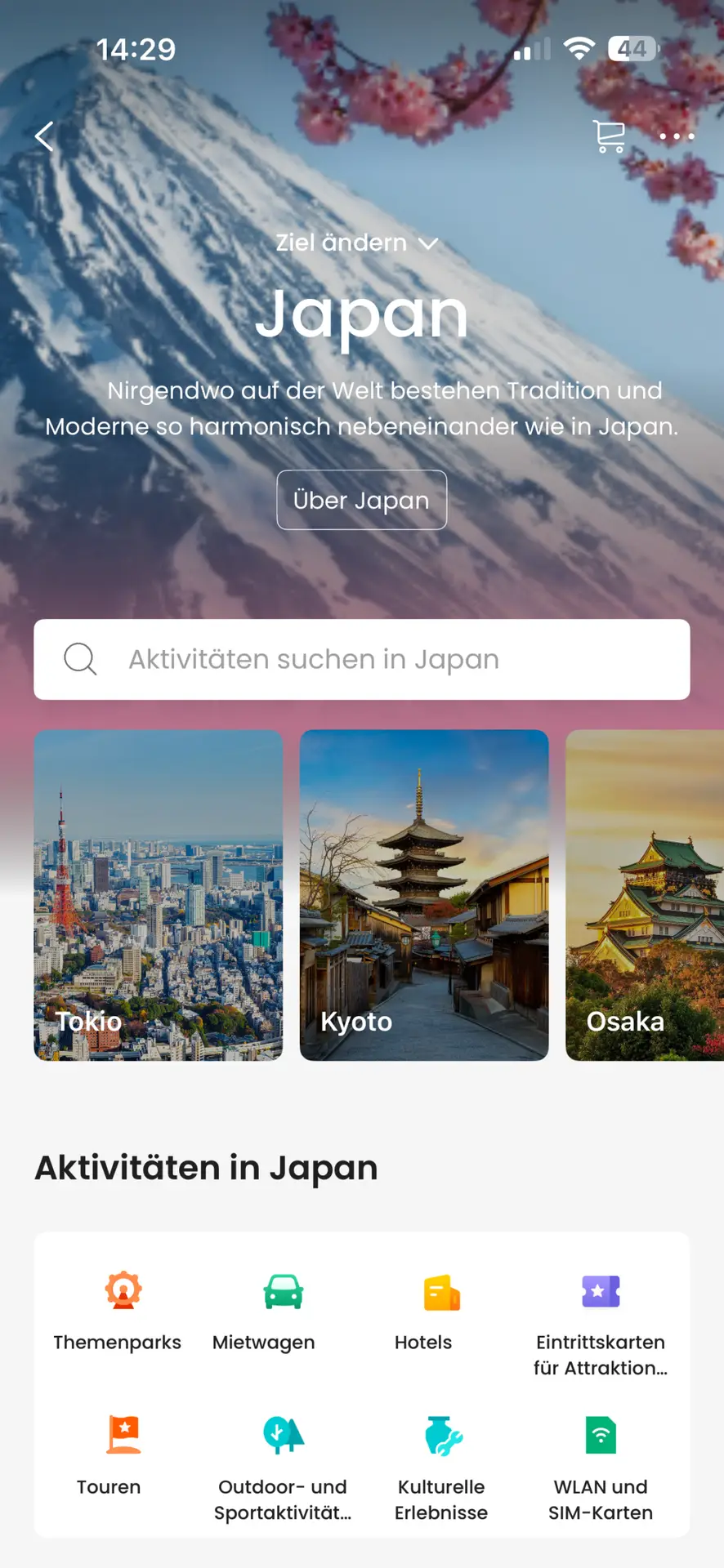The image size is (724, 1568).
Task: Focus the 'Aktivitäten suchen in Japan' search field
Action: (x=361, y=659)
